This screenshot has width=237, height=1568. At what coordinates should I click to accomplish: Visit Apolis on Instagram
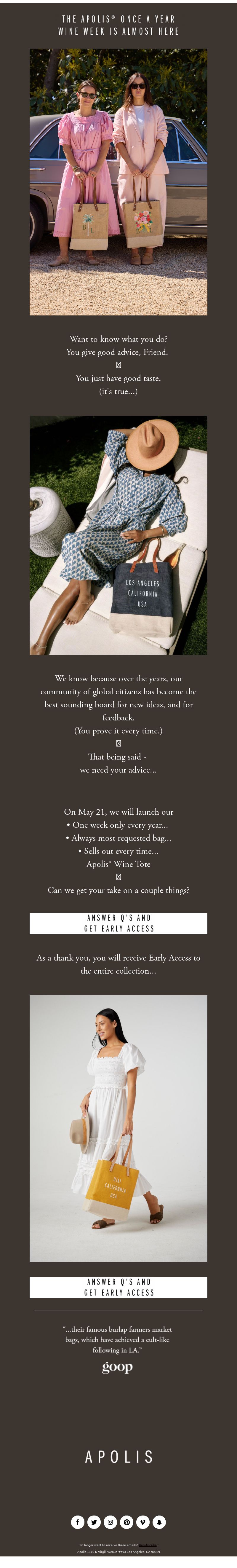pos(110,1522)
